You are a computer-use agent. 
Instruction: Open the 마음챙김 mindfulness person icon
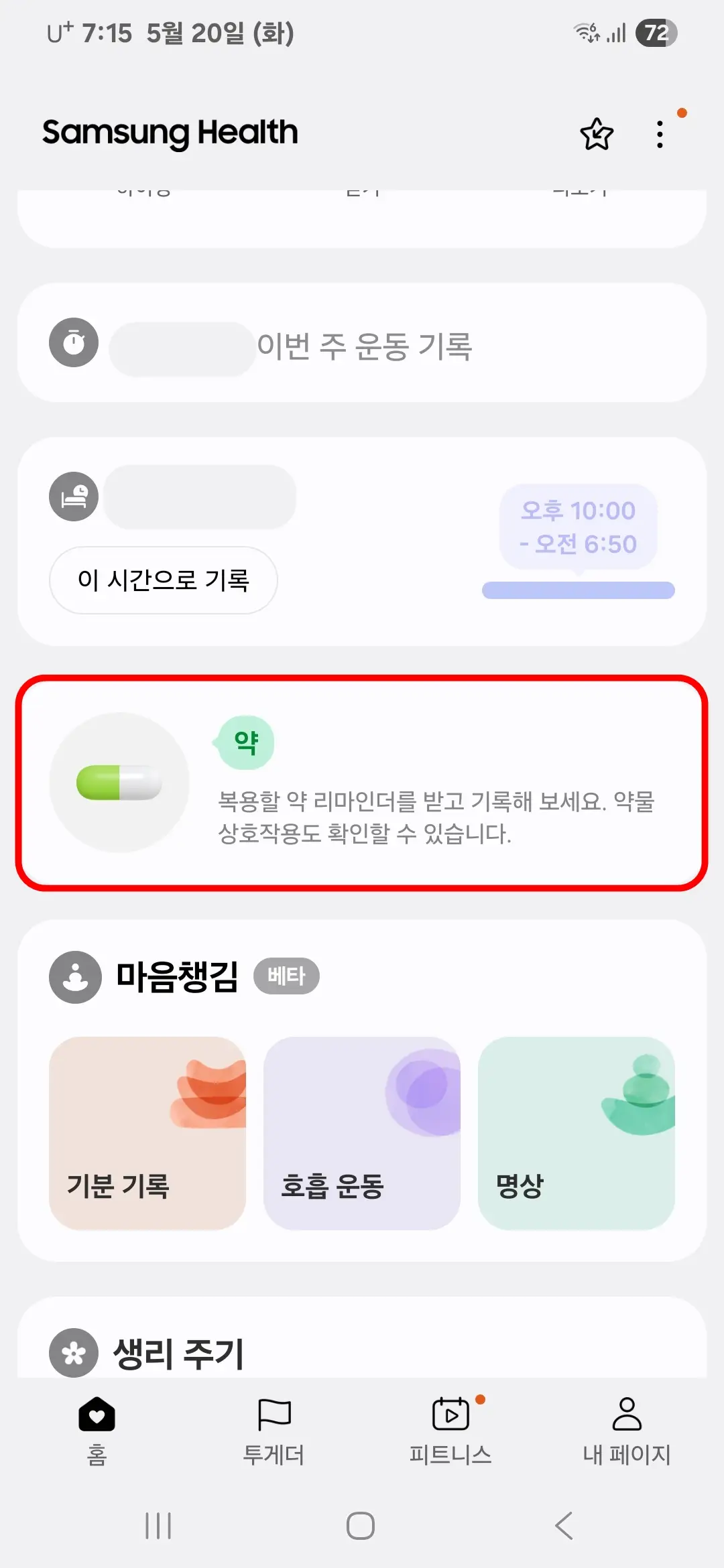coord(74,976)
